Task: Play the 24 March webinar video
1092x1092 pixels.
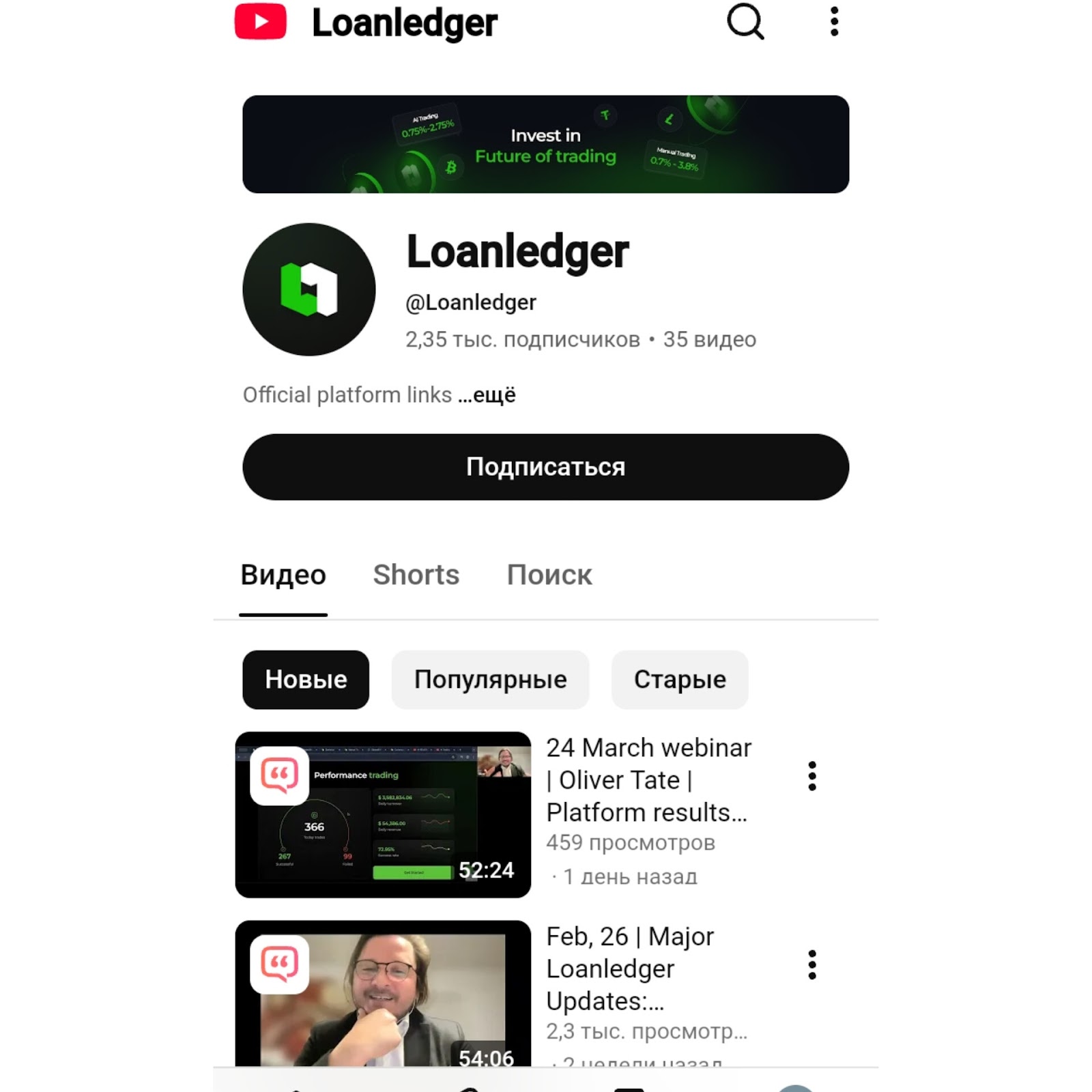Action: [383, 815]
